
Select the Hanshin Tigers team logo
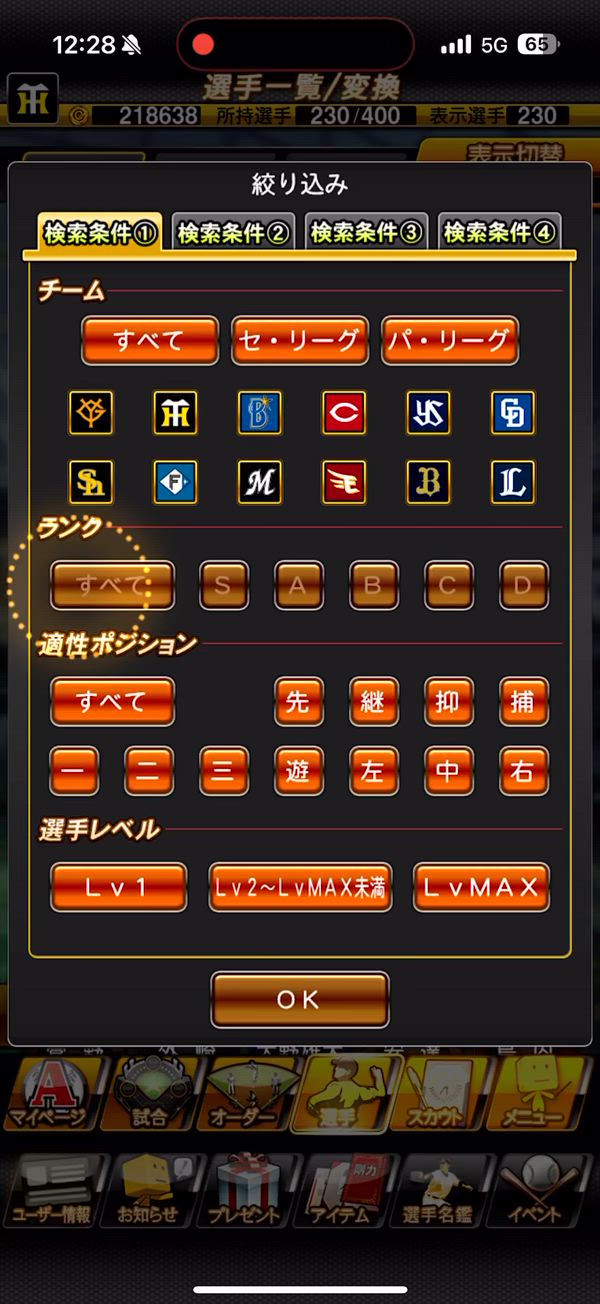175,411
